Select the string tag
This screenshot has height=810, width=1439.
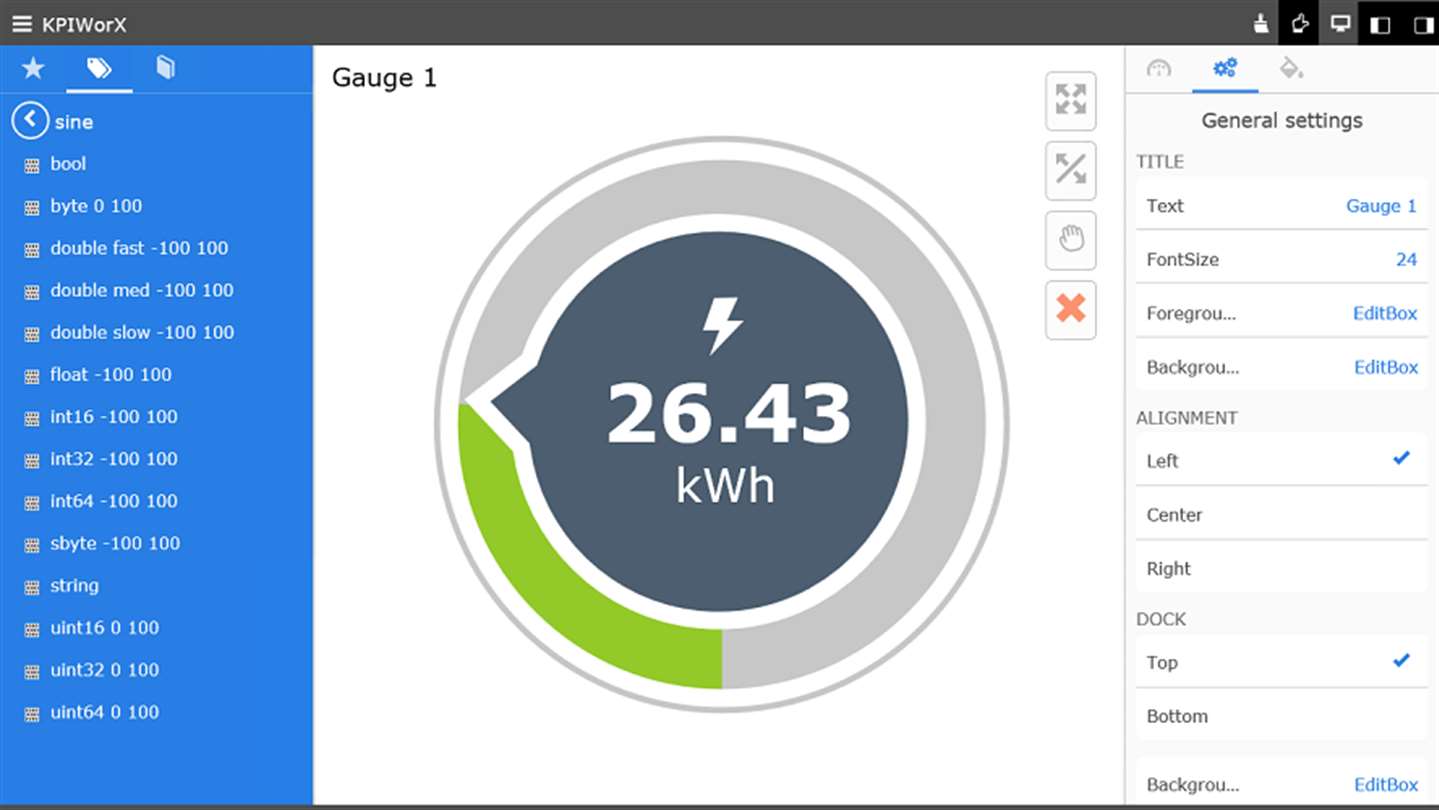[75, 586]
